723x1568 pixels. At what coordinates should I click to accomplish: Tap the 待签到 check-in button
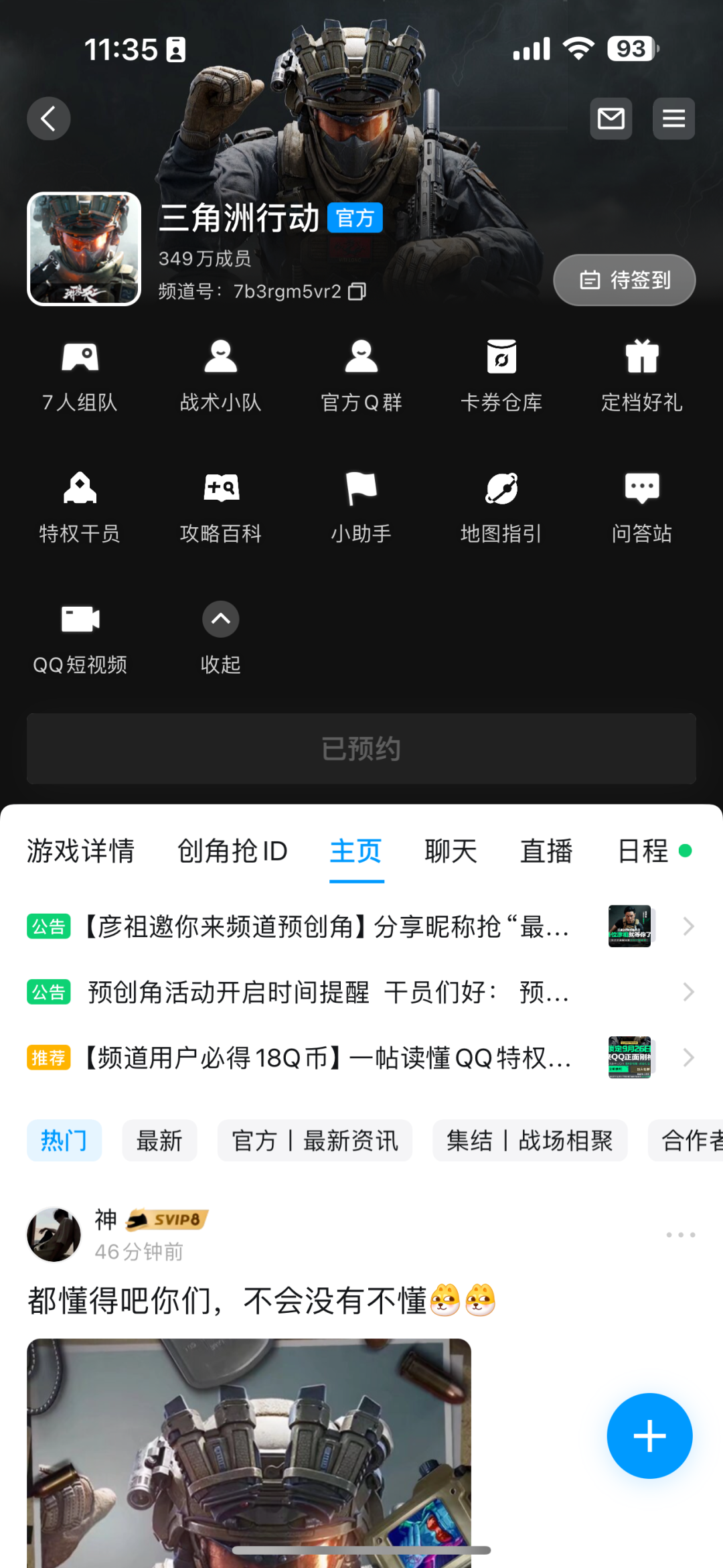tap(624, 280)
